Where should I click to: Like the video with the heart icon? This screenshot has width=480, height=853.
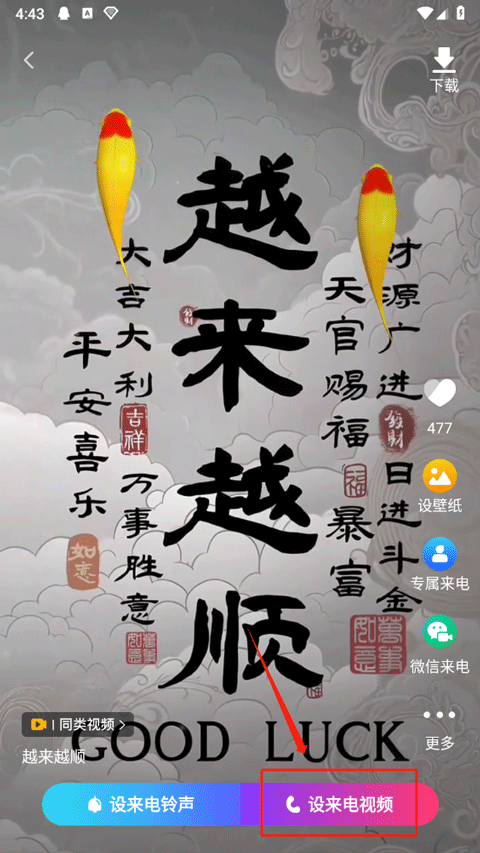[x=440, y=393]
